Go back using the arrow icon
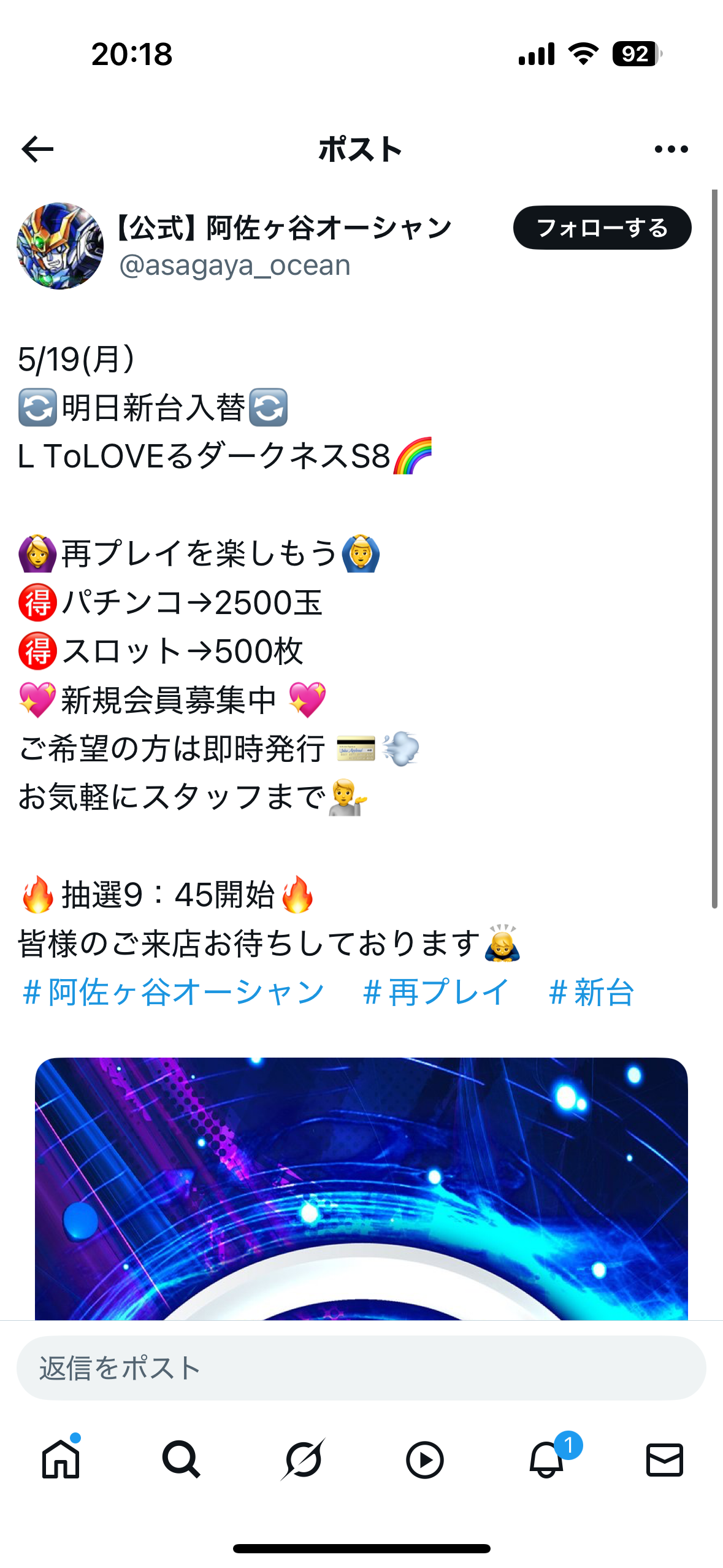The image size is (723, 1568). tap(37, 149)
